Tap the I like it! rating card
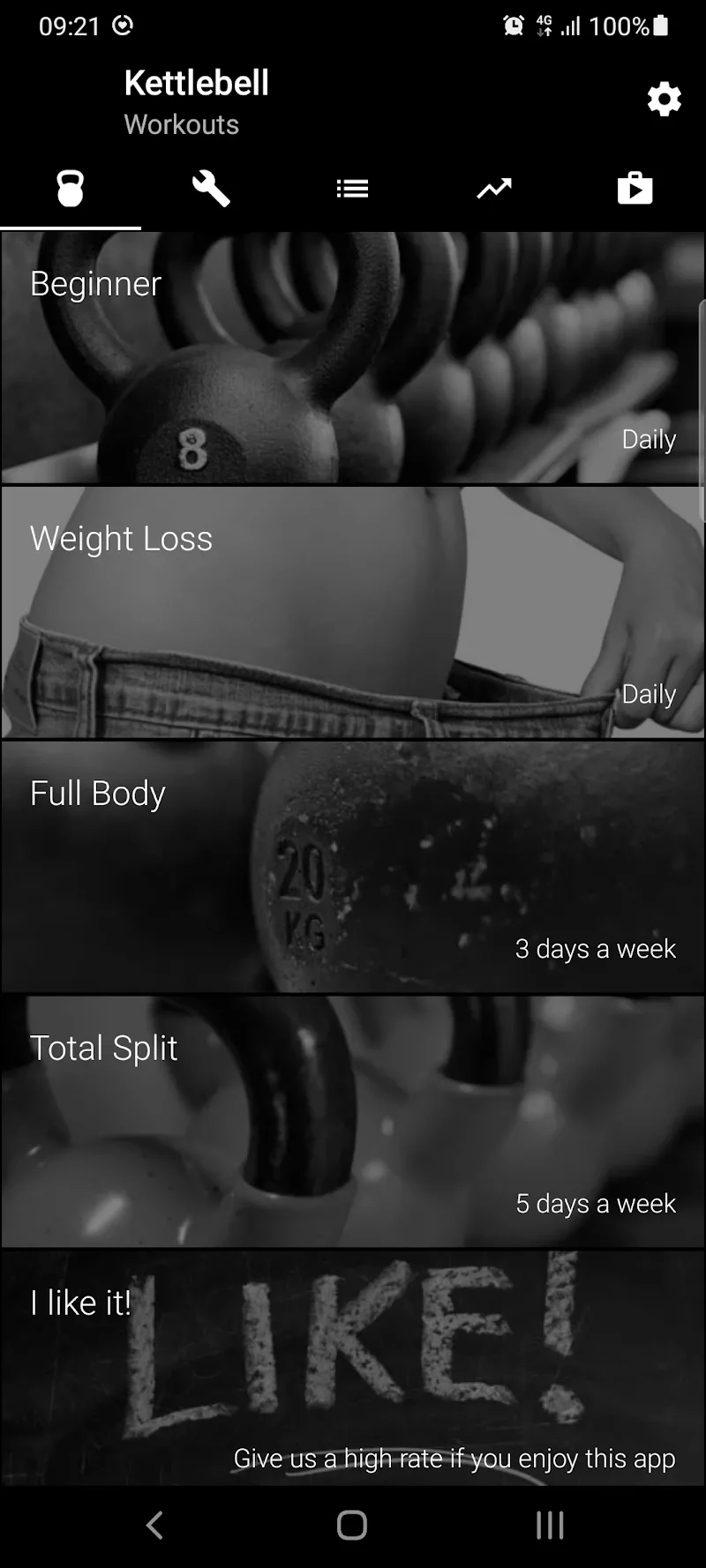This screenshot has width=706, height=1568. (x=353, y=1369)
